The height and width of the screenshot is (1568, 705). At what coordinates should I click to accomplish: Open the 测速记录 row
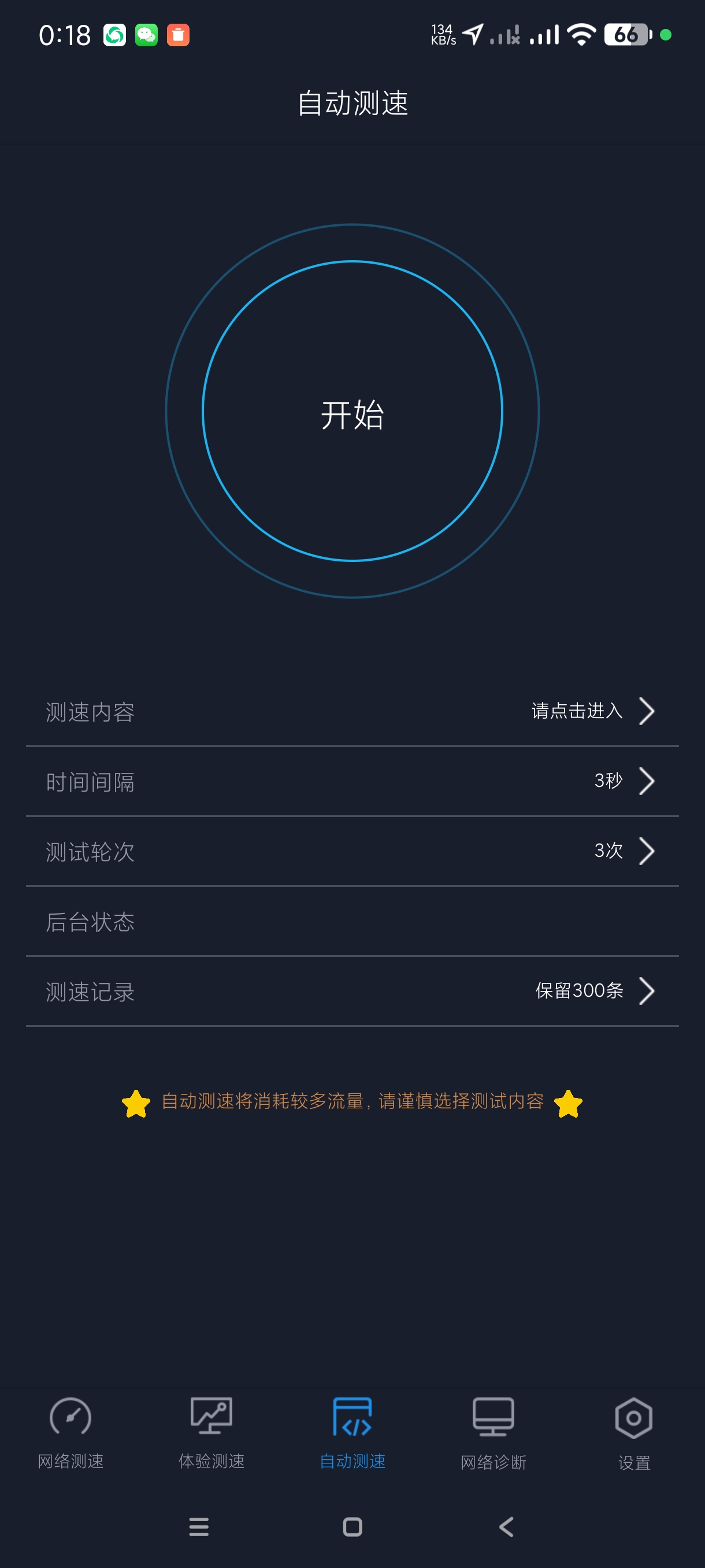[x=352, y=991]
